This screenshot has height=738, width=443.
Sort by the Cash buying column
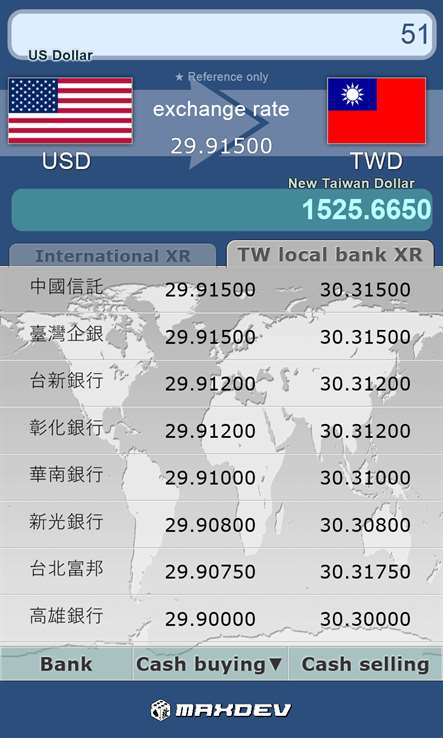click(210, 664)
